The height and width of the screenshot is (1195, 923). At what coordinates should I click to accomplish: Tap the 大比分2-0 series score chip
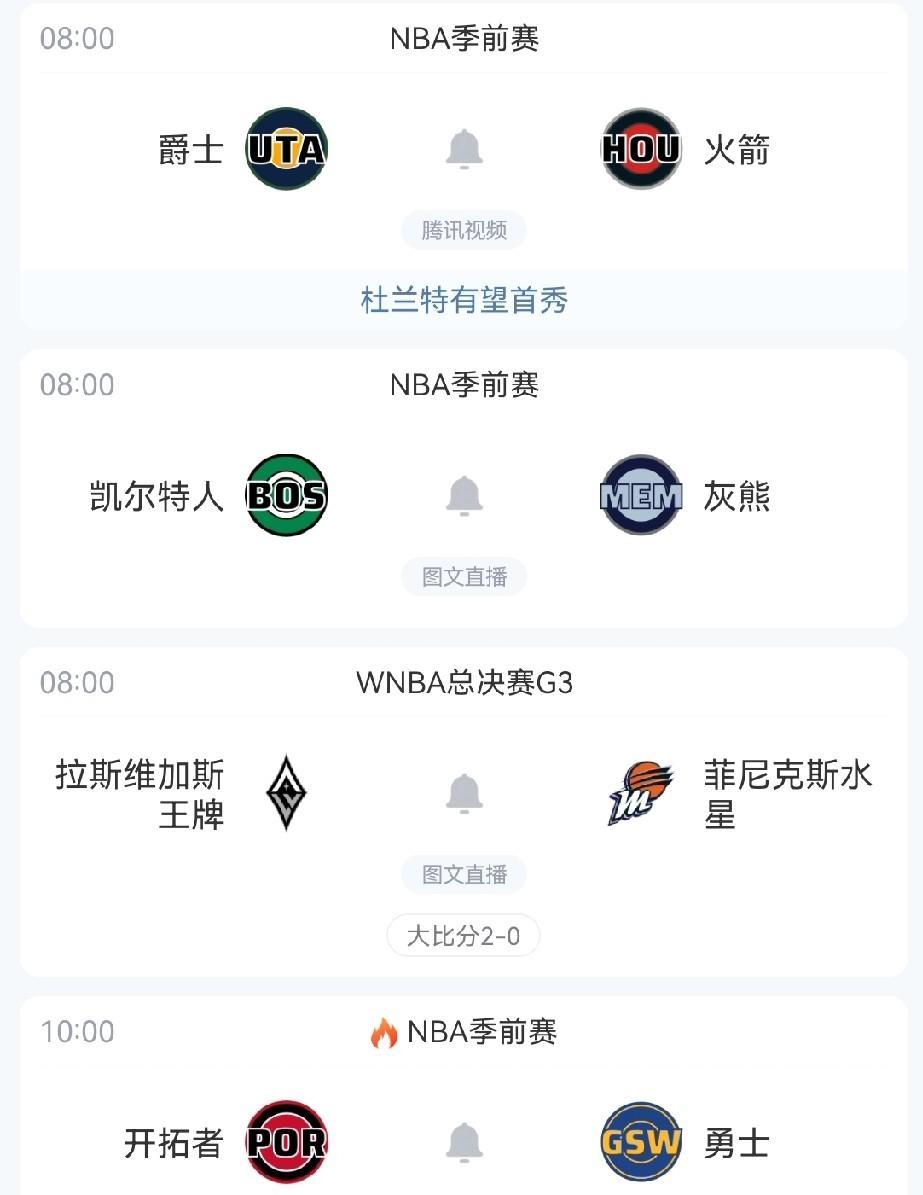pos(464,937)
